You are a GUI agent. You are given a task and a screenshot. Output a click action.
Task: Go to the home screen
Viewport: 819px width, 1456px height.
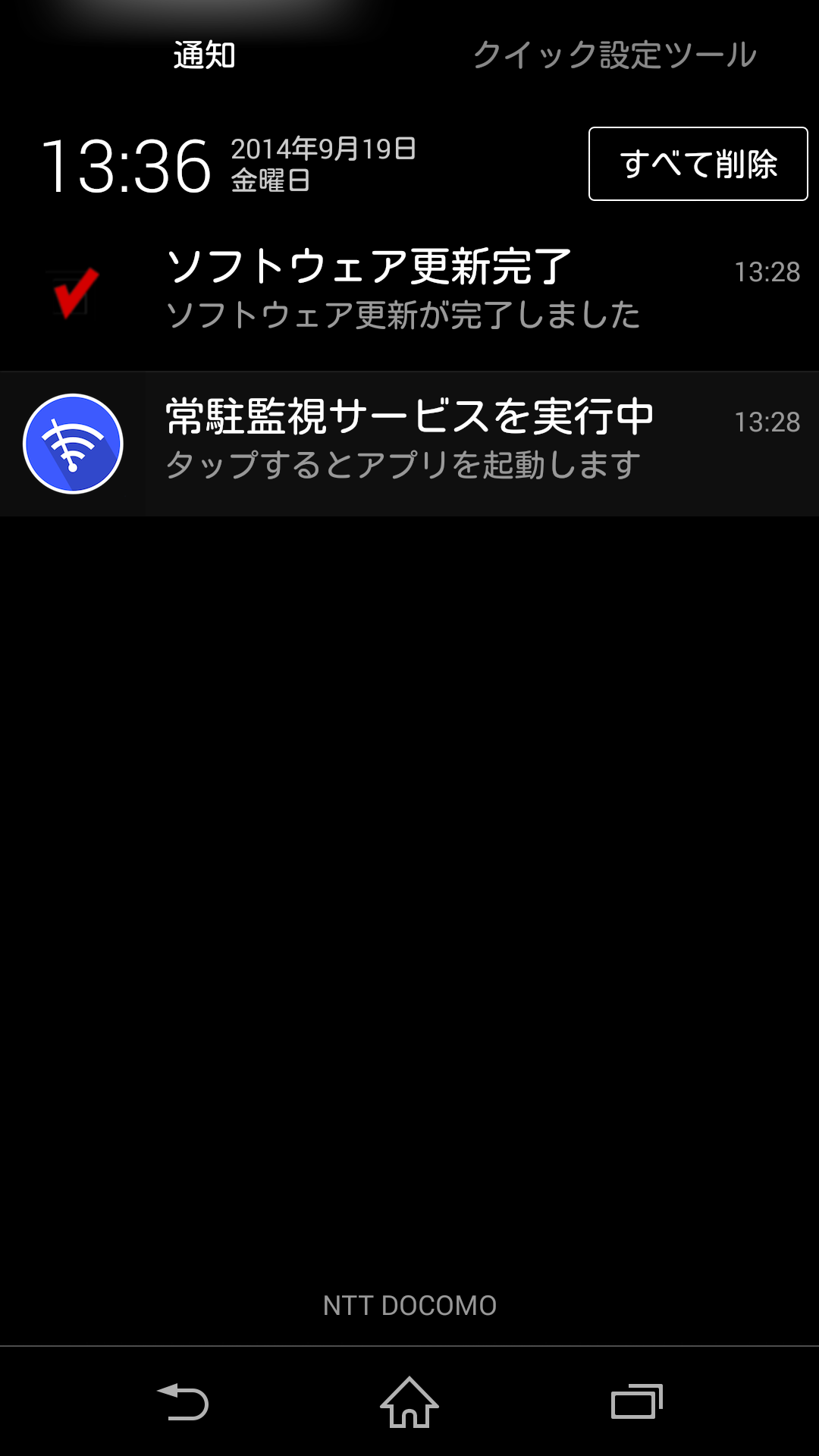[409, 1401]
